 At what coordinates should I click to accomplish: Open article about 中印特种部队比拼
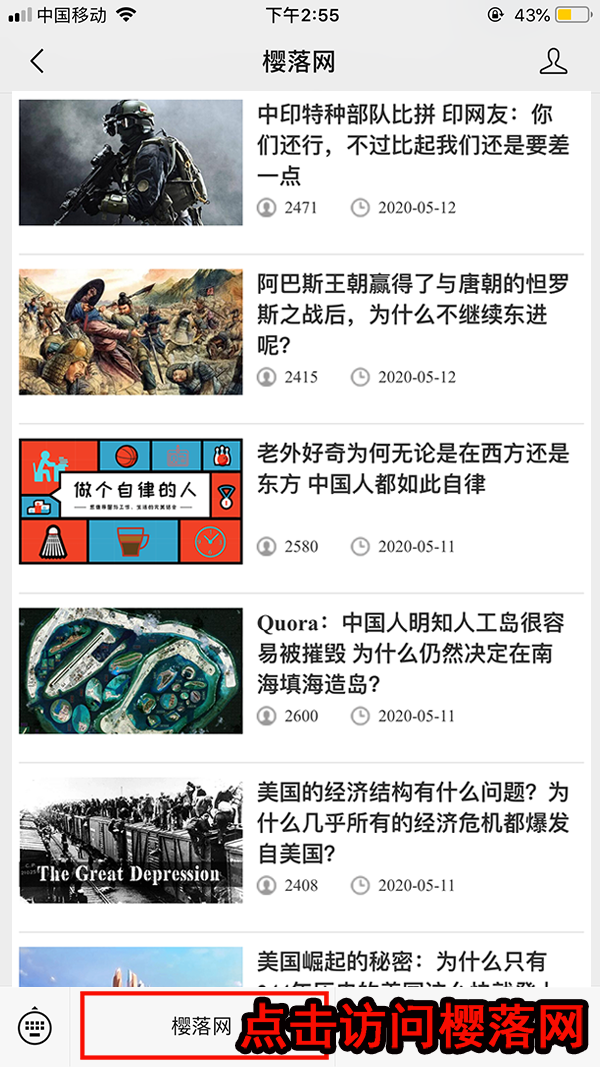pyautogui.click(x=412, y=145)
